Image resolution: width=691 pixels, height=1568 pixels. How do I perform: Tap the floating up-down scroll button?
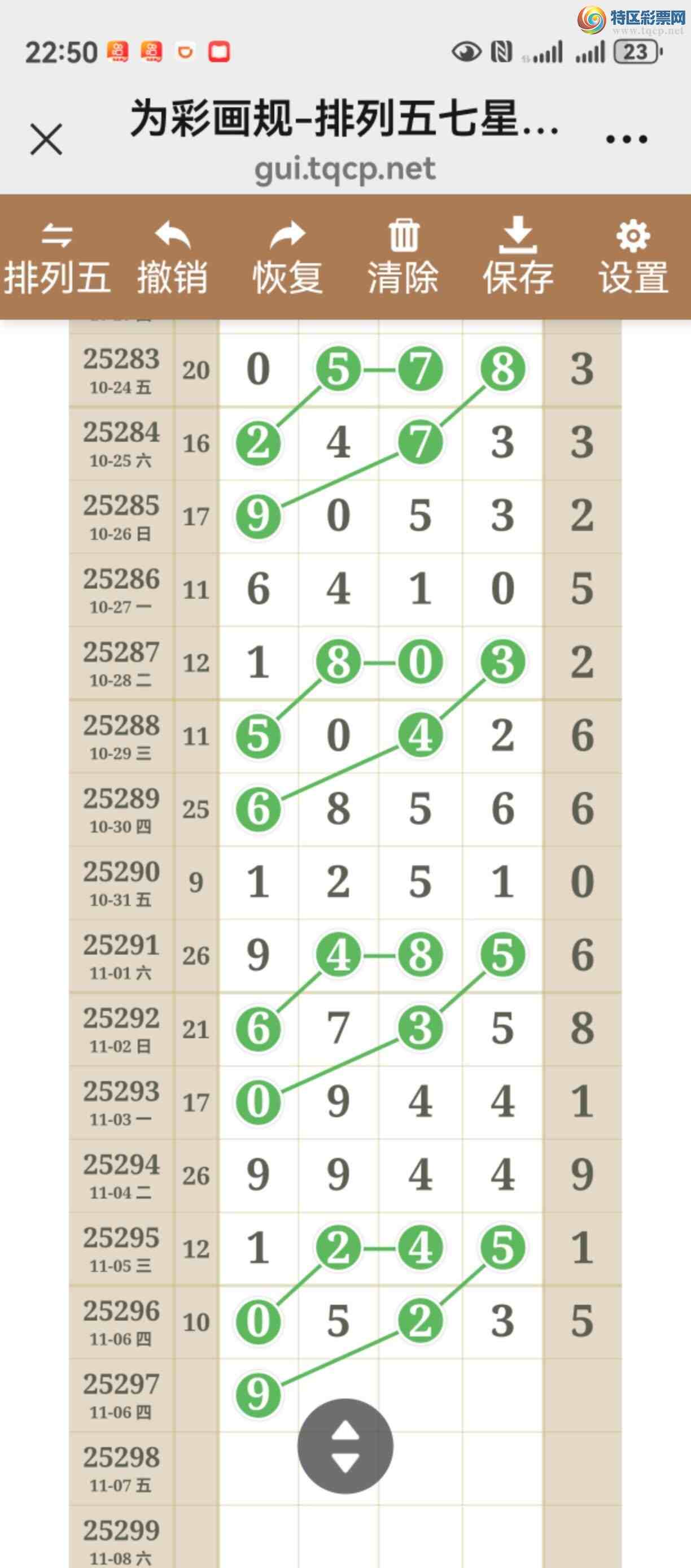coord(345,1445)
